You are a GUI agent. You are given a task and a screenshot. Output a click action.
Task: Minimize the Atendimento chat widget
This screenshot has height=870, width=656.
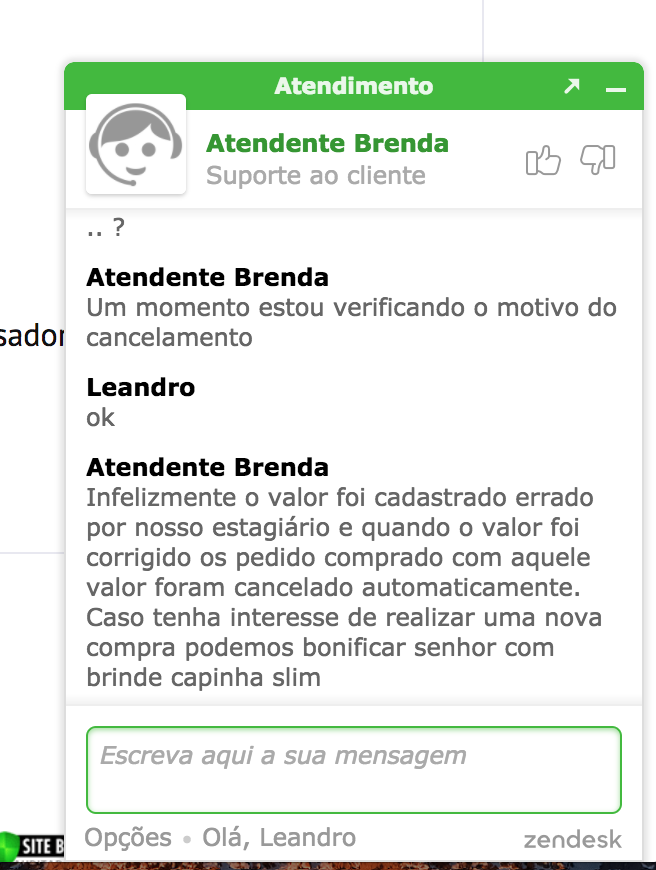pyautogui.click(x=615, y=88)
